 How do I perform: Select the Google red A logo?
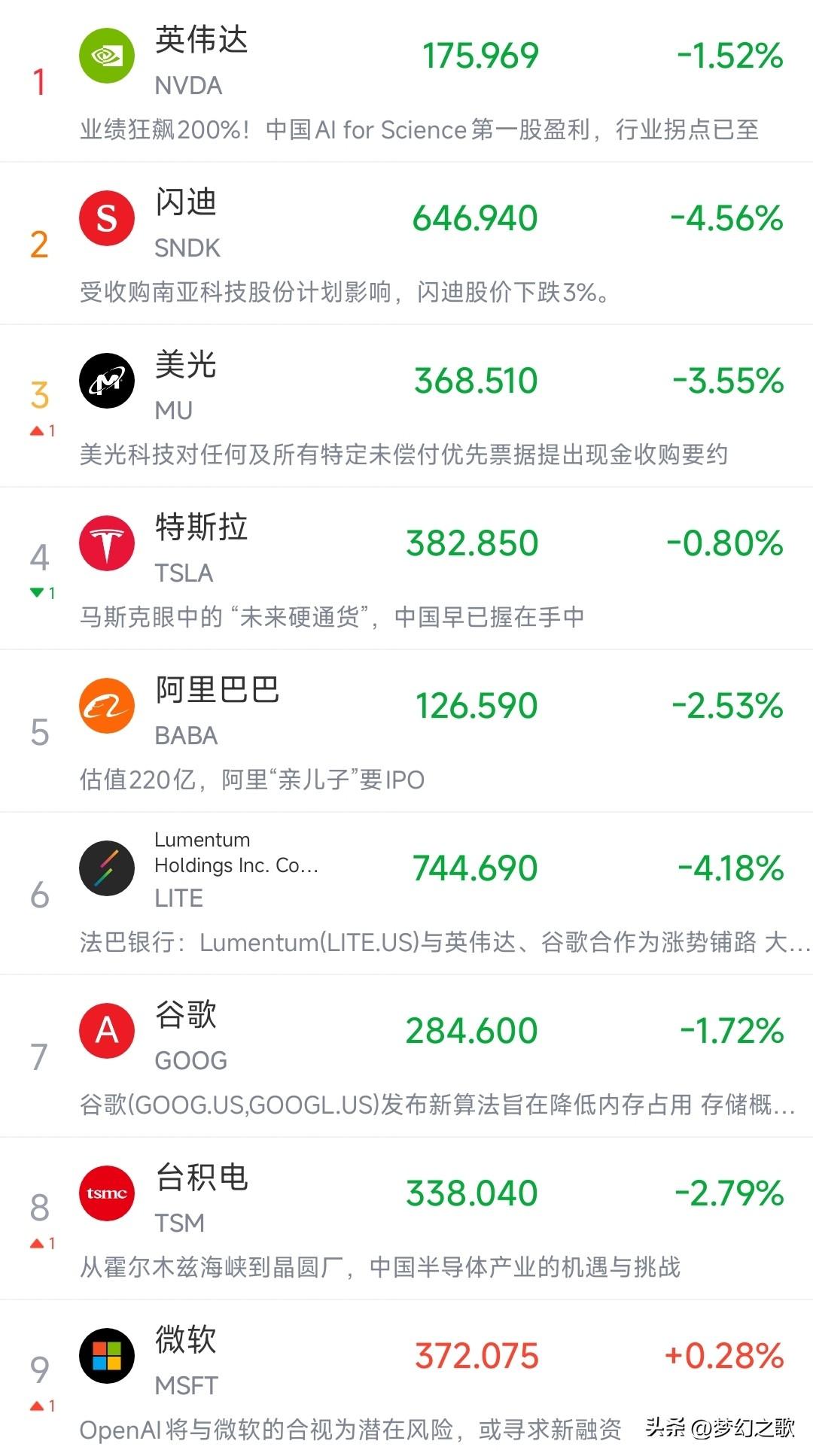106,1030
